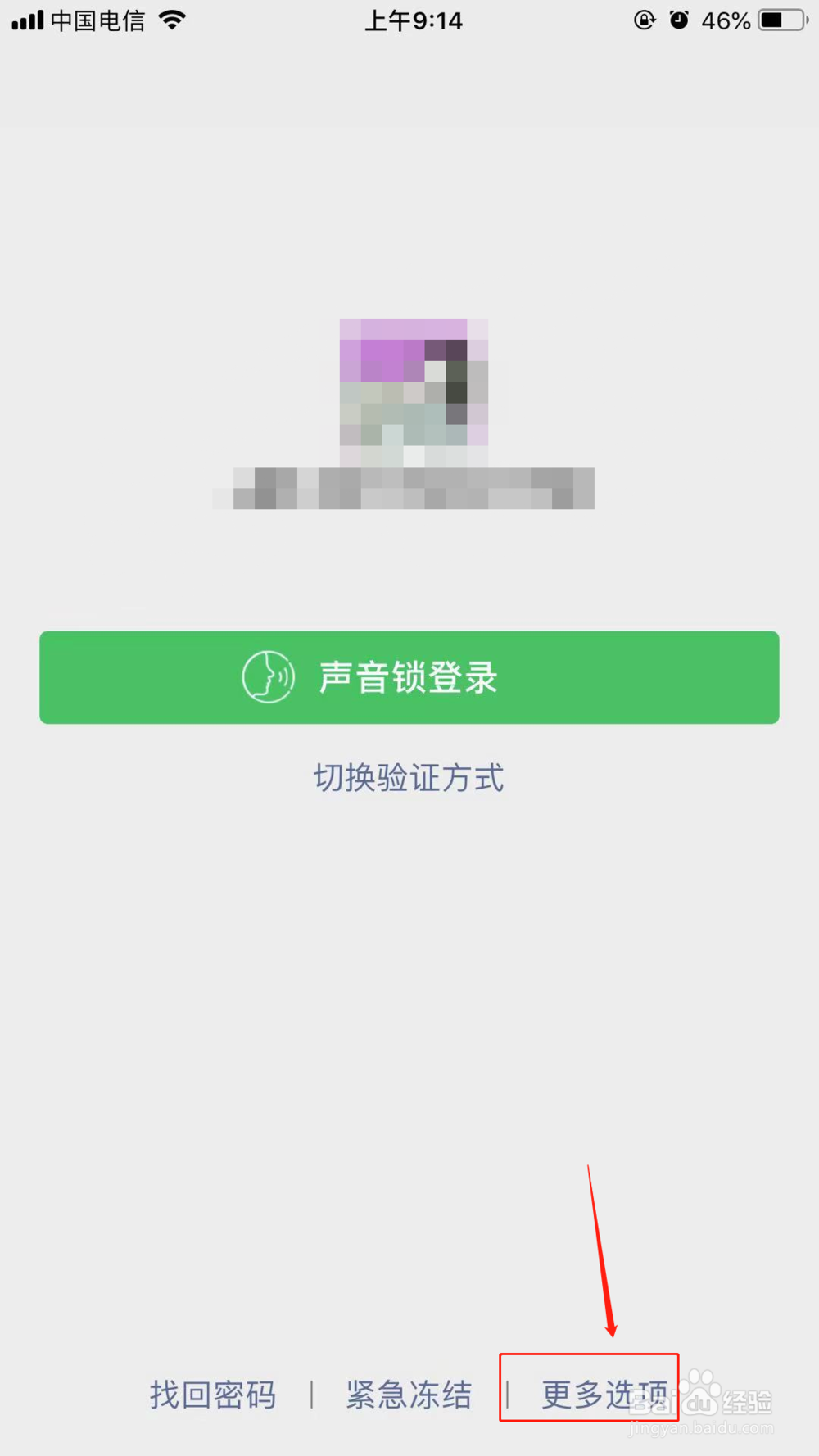Viewport: 819px width, 1456px height.
Task: Click the orientation lock icon in status bar
Action: point(644,20)
